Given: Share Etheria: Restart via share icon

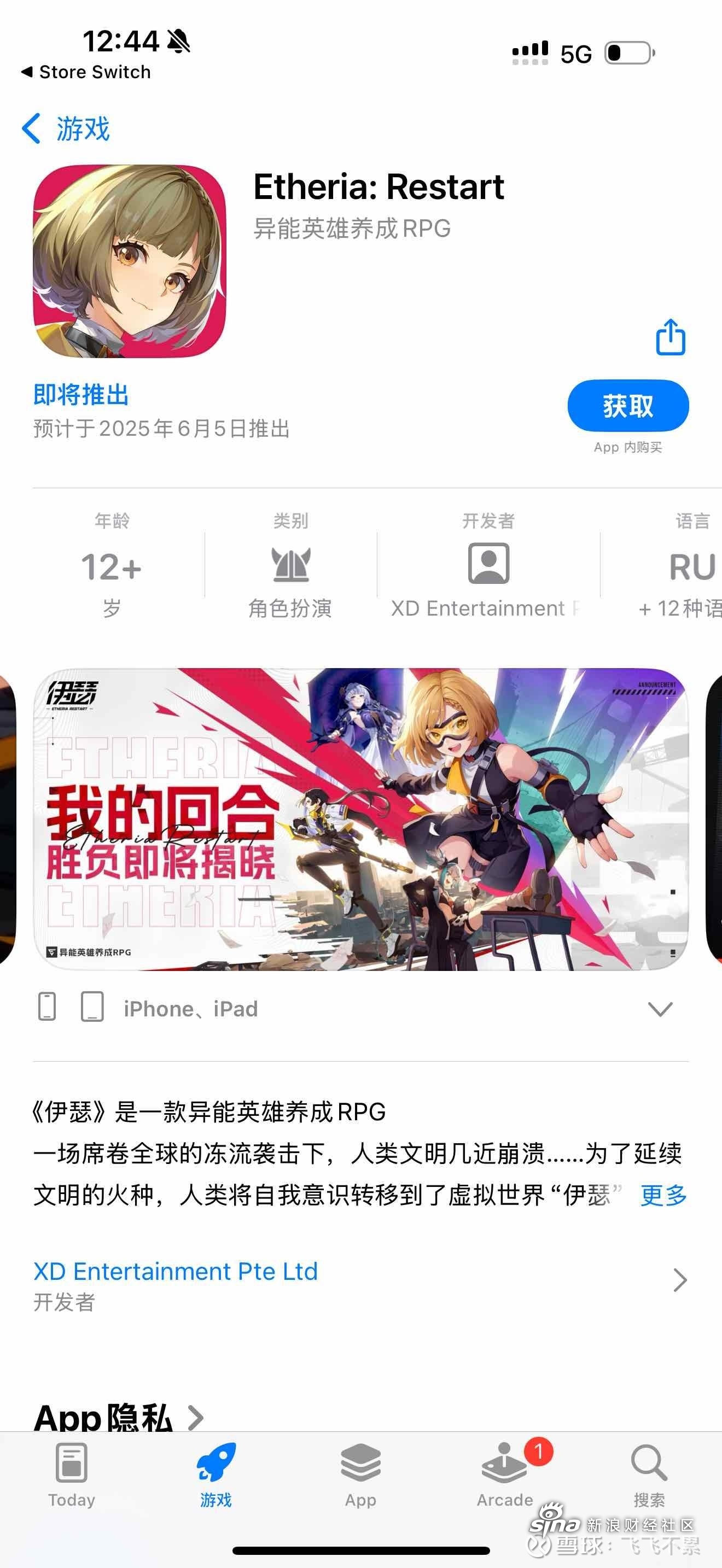Looking at the screenshot, I should pyautogui.click(x=670, y=337).
